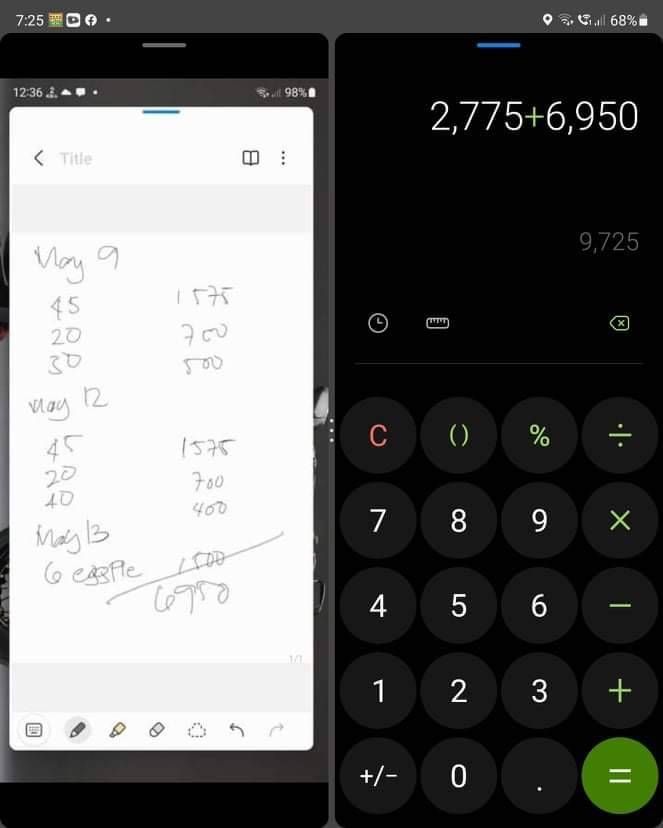Delete the last digit with backspace
The image size is (663, 828).
(619, 323)
